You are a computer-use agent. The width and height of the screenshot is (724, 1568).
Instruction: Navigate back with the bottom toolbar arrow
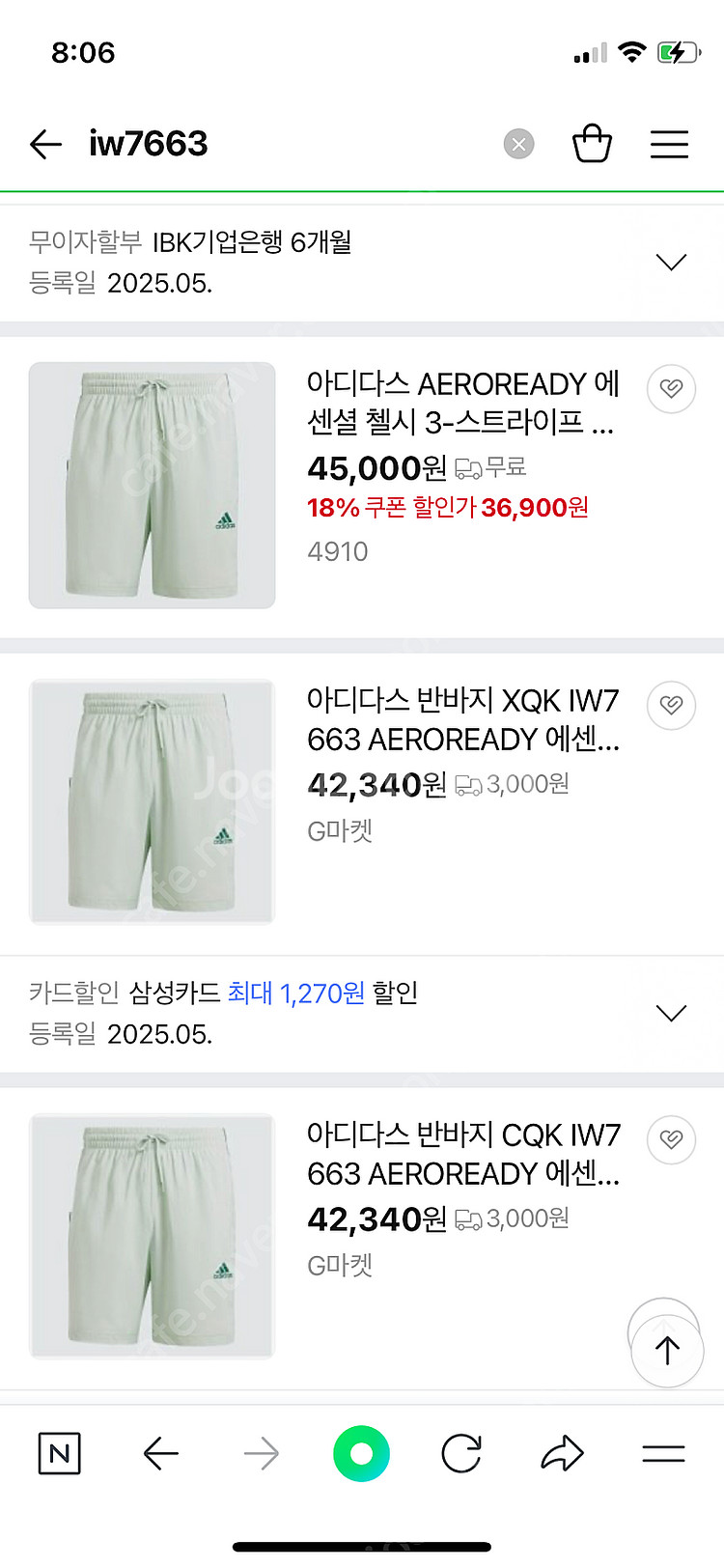(x=161, y=1453)
